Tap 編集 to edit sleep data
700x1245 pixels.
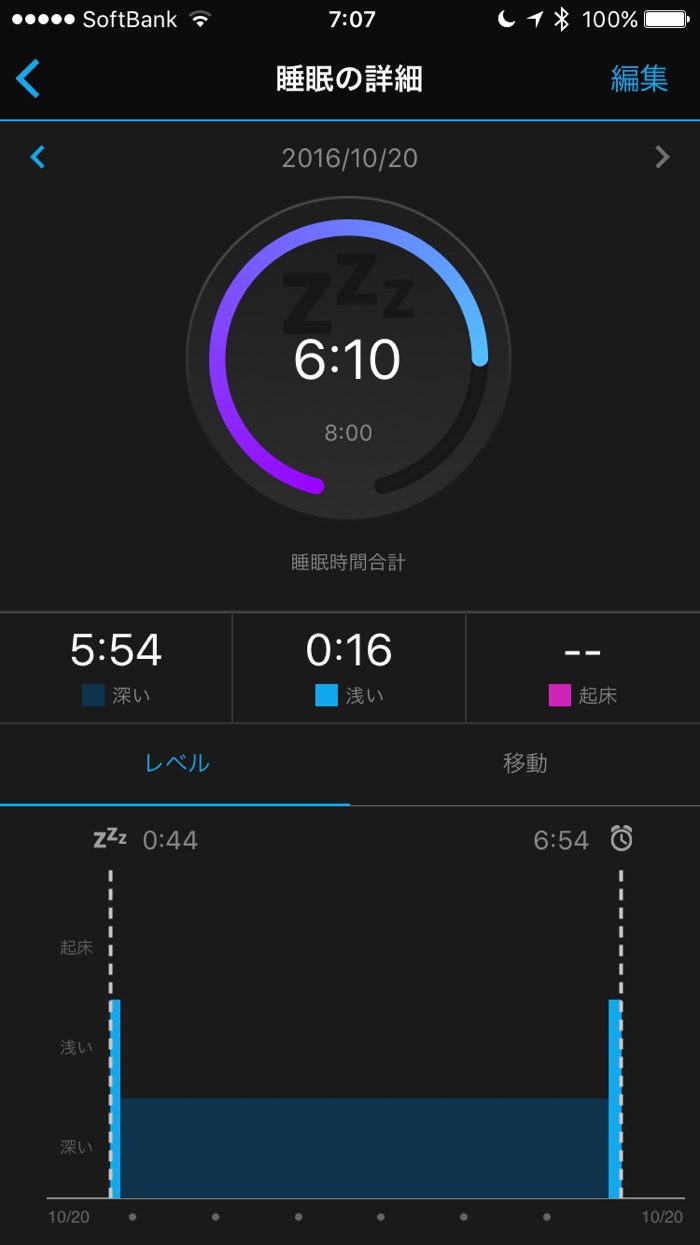639,79
